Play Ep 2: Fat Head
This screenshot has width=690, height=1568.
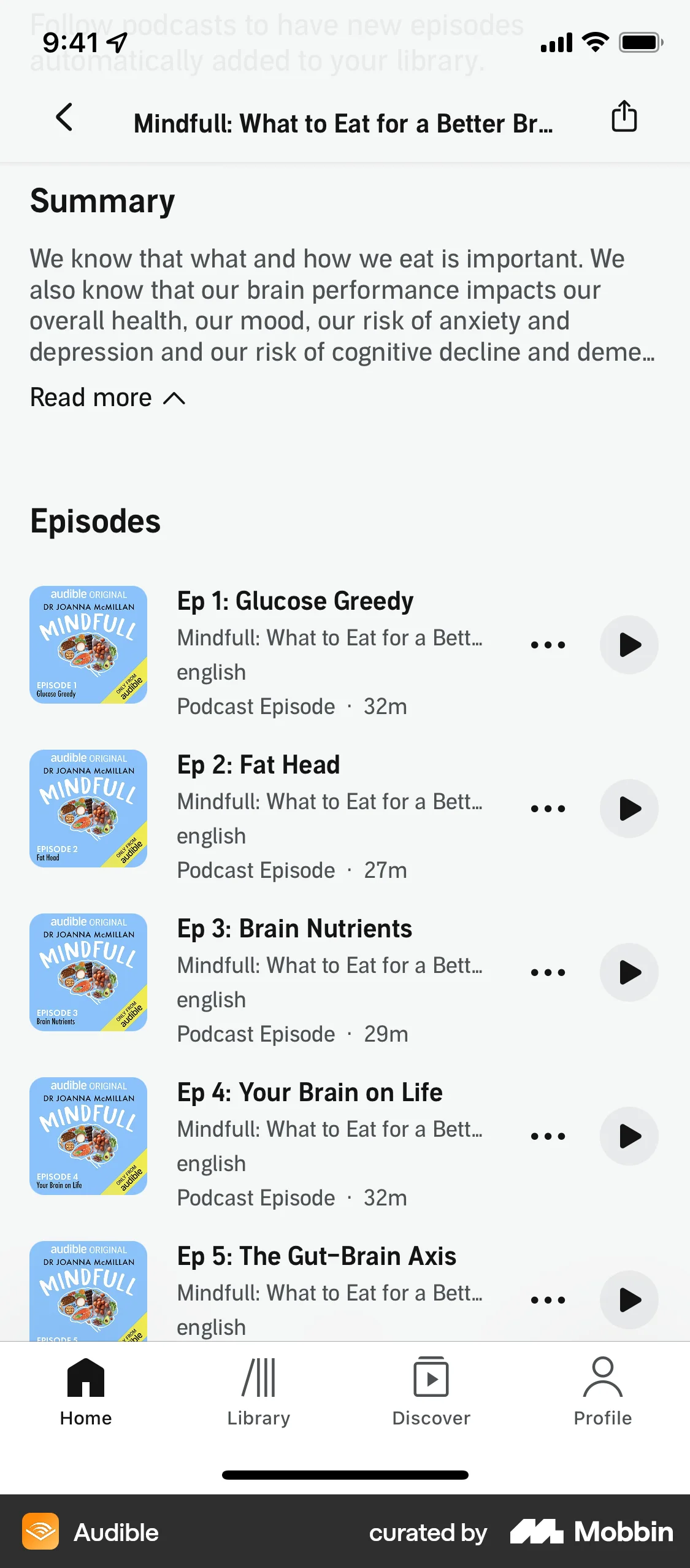tap(629, 809)
